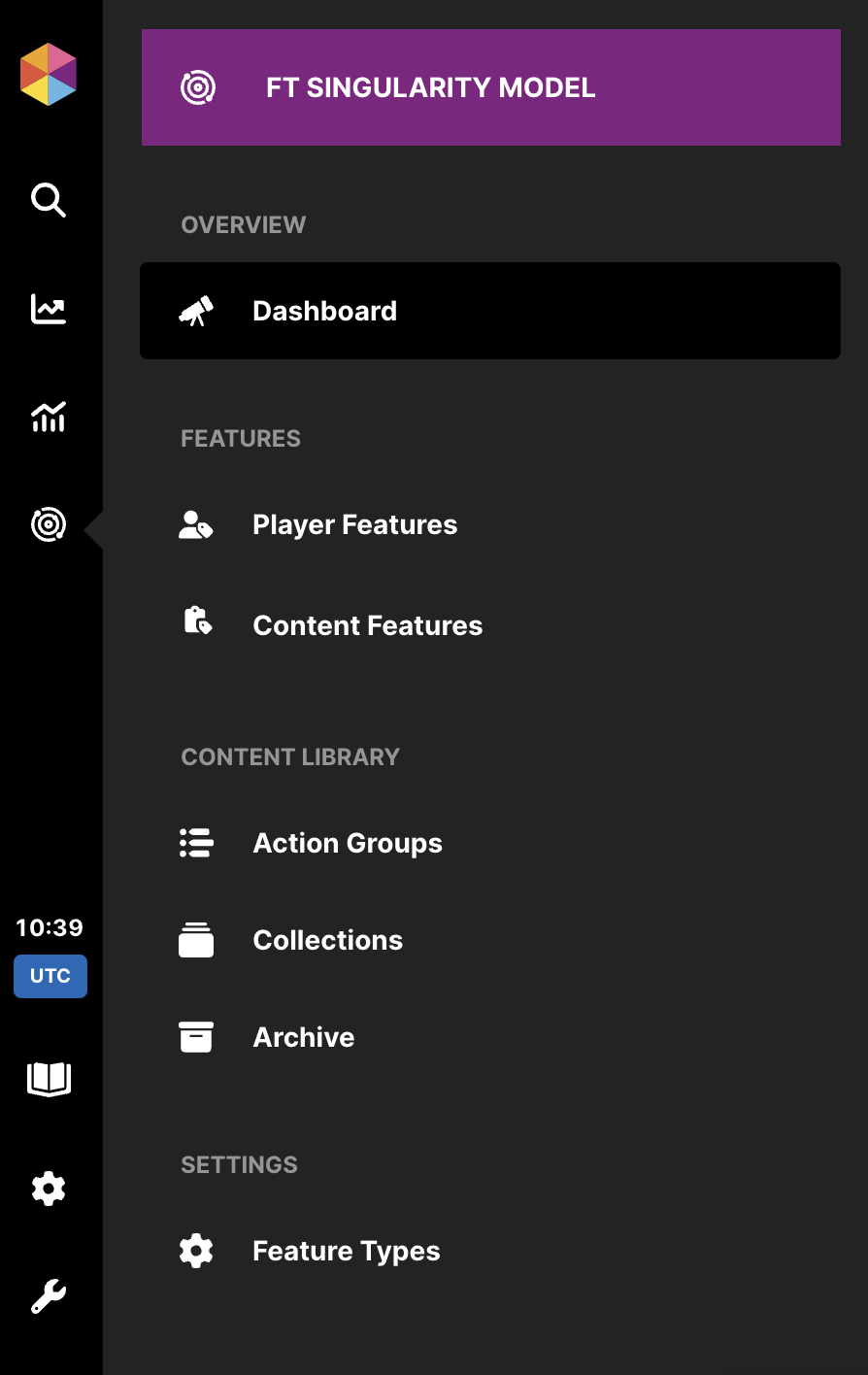Open the wrench tools icon
868x1375 pixels.
49,1296
